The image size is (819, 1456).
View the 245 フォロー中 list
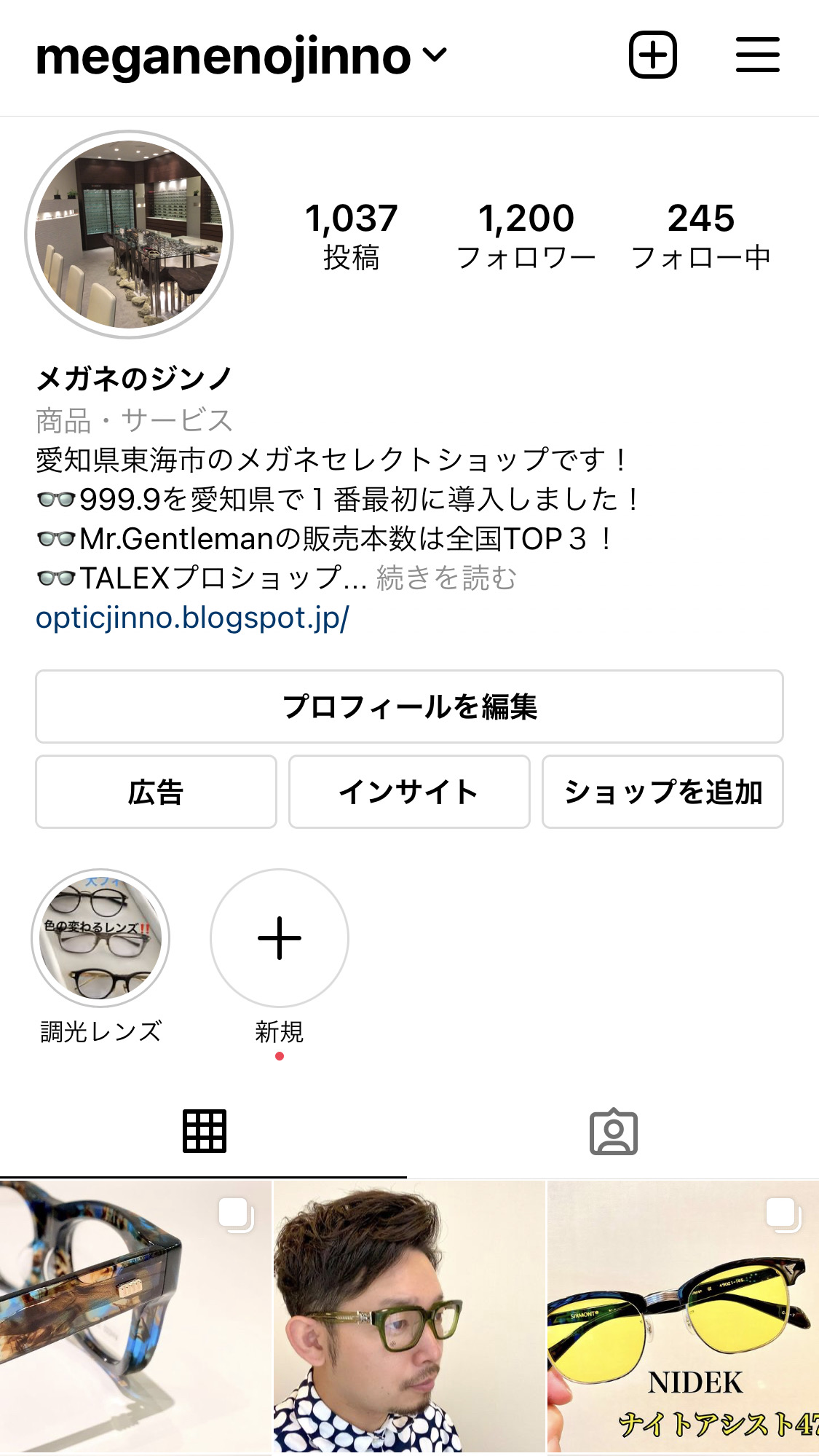pos(700,236)
